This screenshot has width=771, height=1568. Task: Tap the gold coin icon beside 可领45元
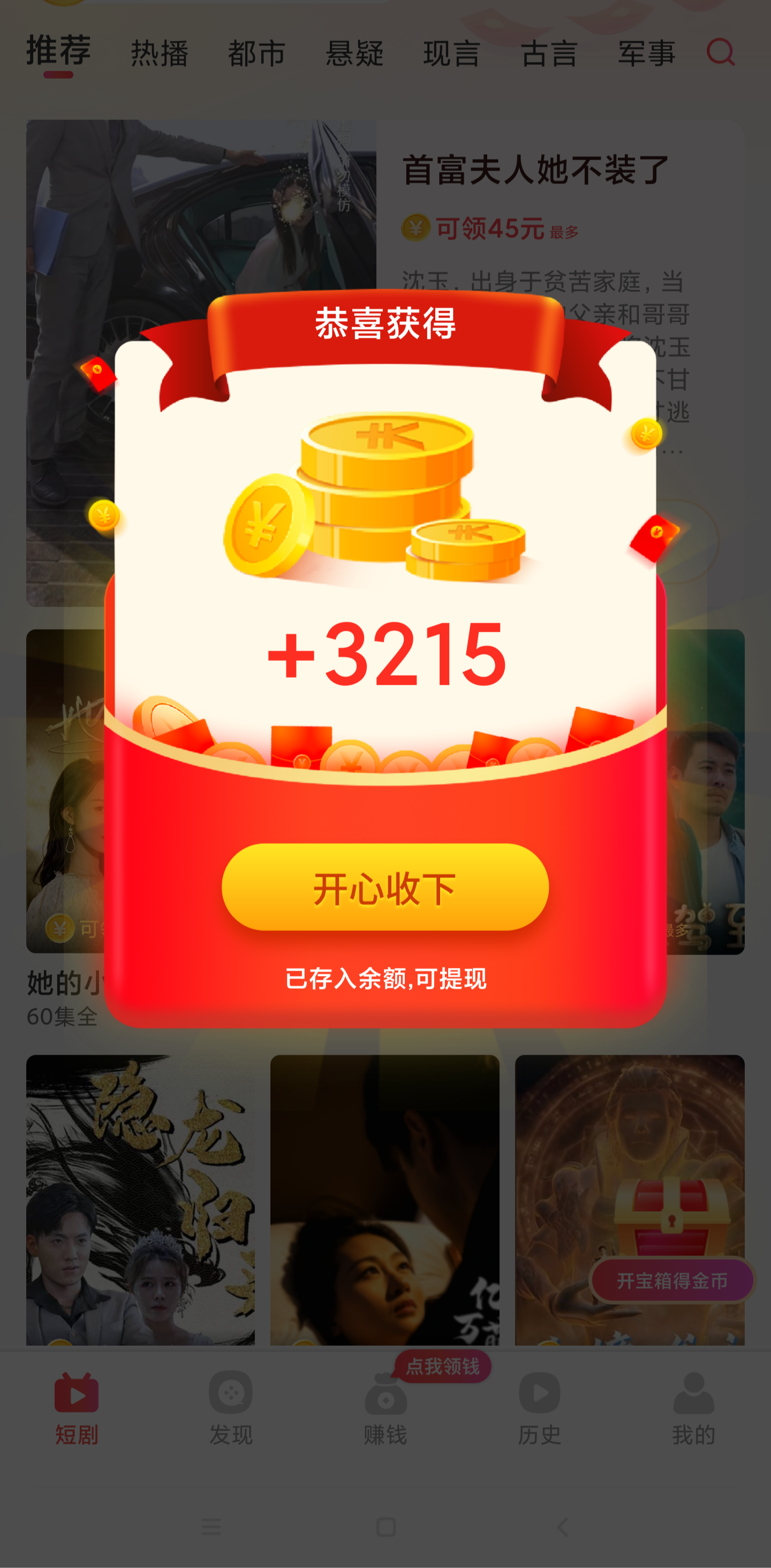[x=417, y=228]
